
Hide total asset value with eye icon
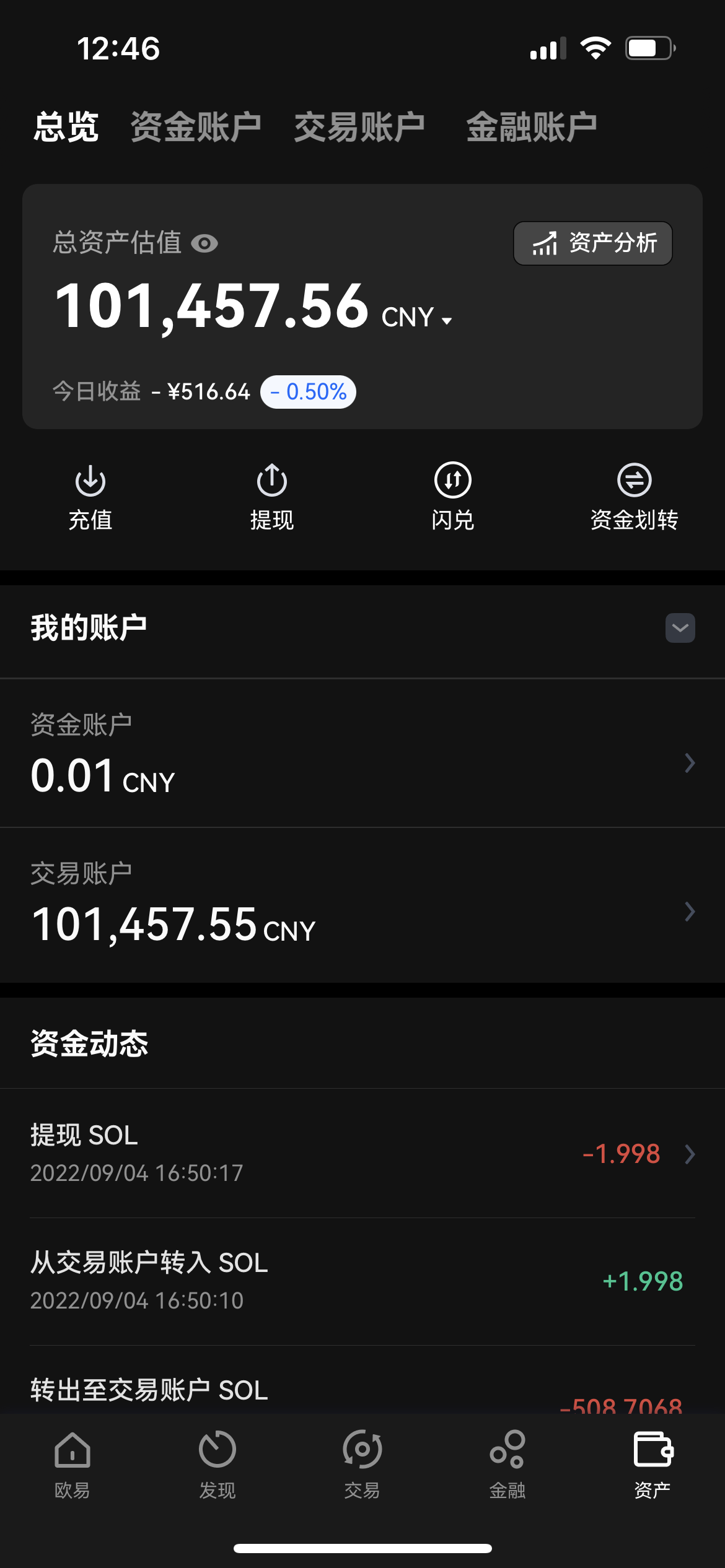pyautogui.click(x=204, y=243)
